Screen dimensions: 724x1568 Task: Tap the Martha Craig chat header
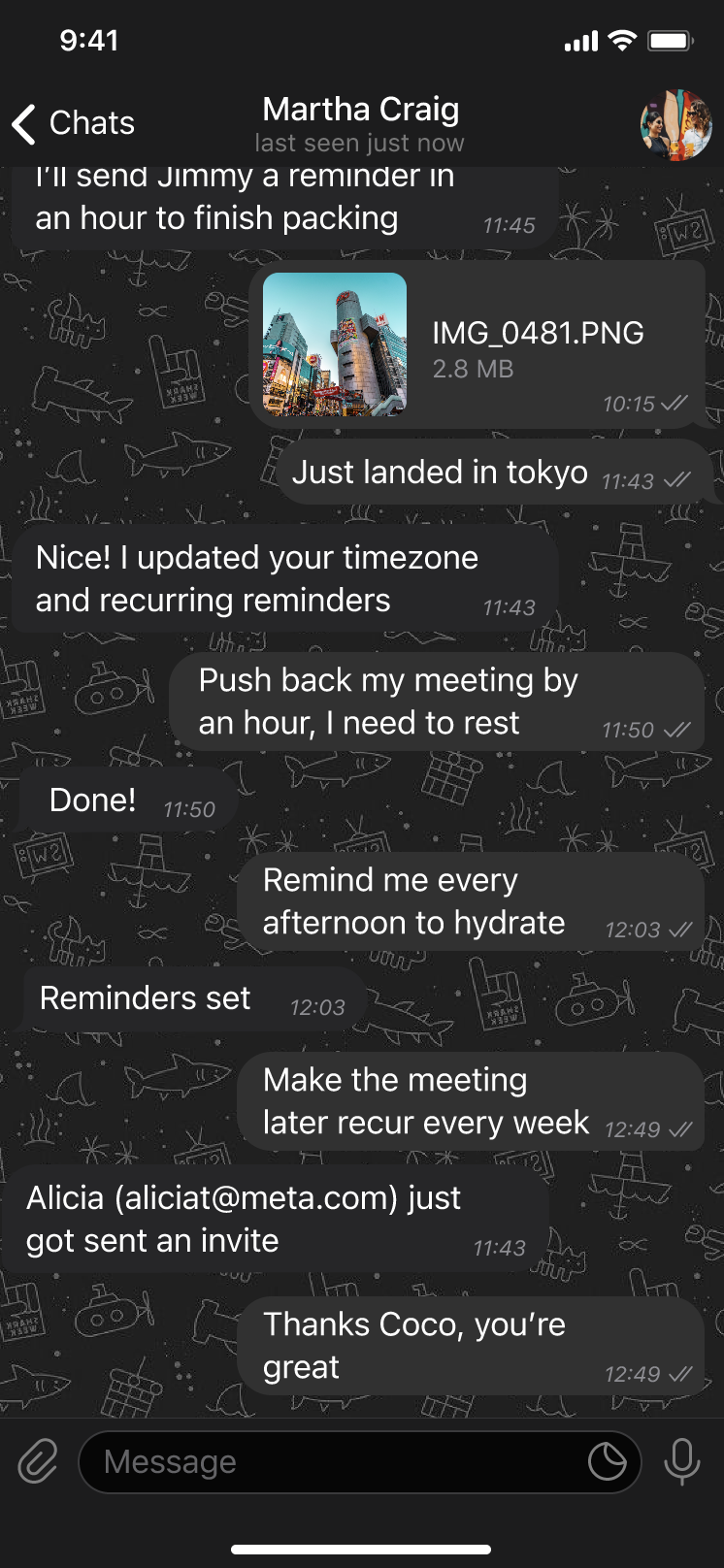(360, 109)
